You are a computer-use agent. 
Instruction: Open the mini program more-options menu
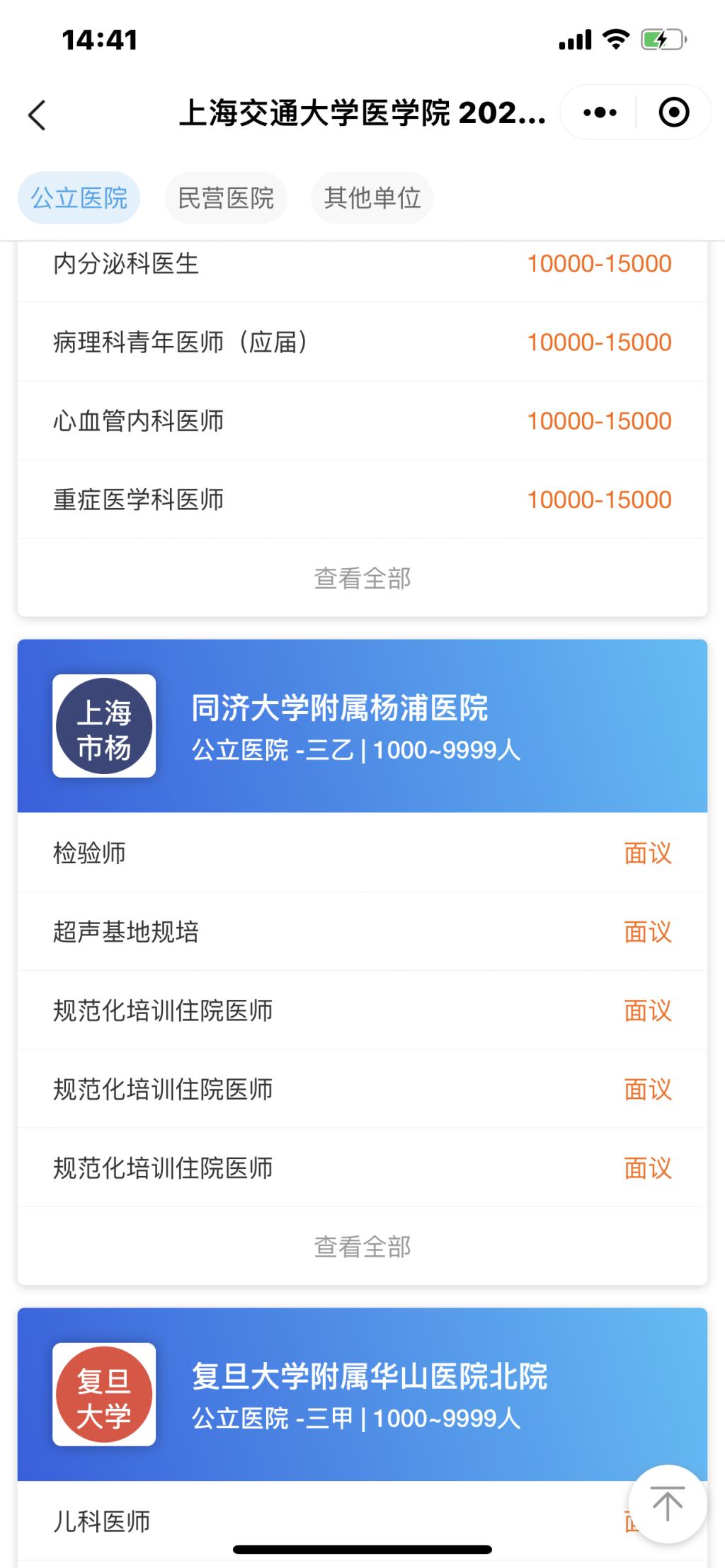[x=600, y=113]
